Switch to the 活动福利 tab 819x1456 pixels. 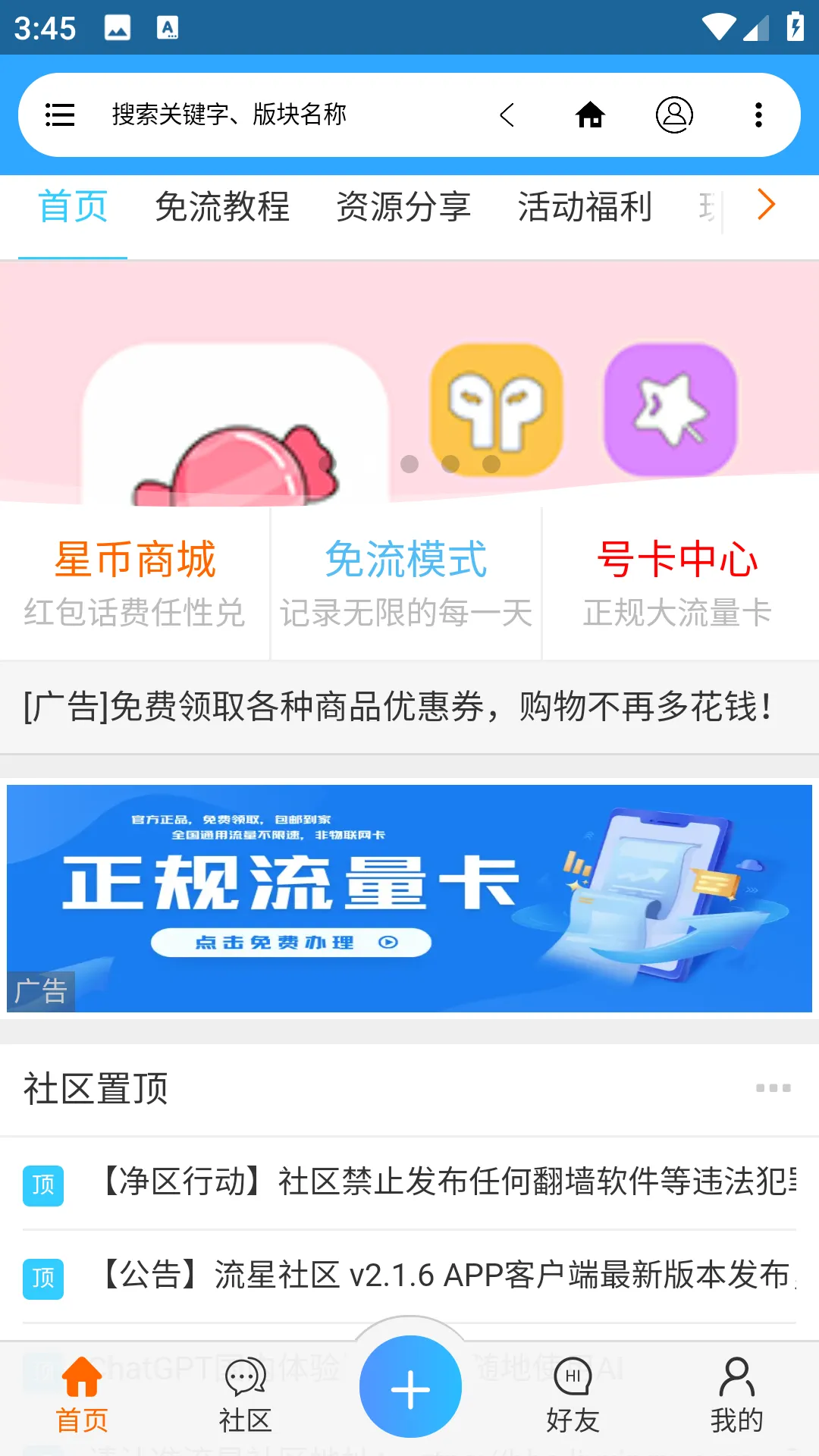[585, 207]
